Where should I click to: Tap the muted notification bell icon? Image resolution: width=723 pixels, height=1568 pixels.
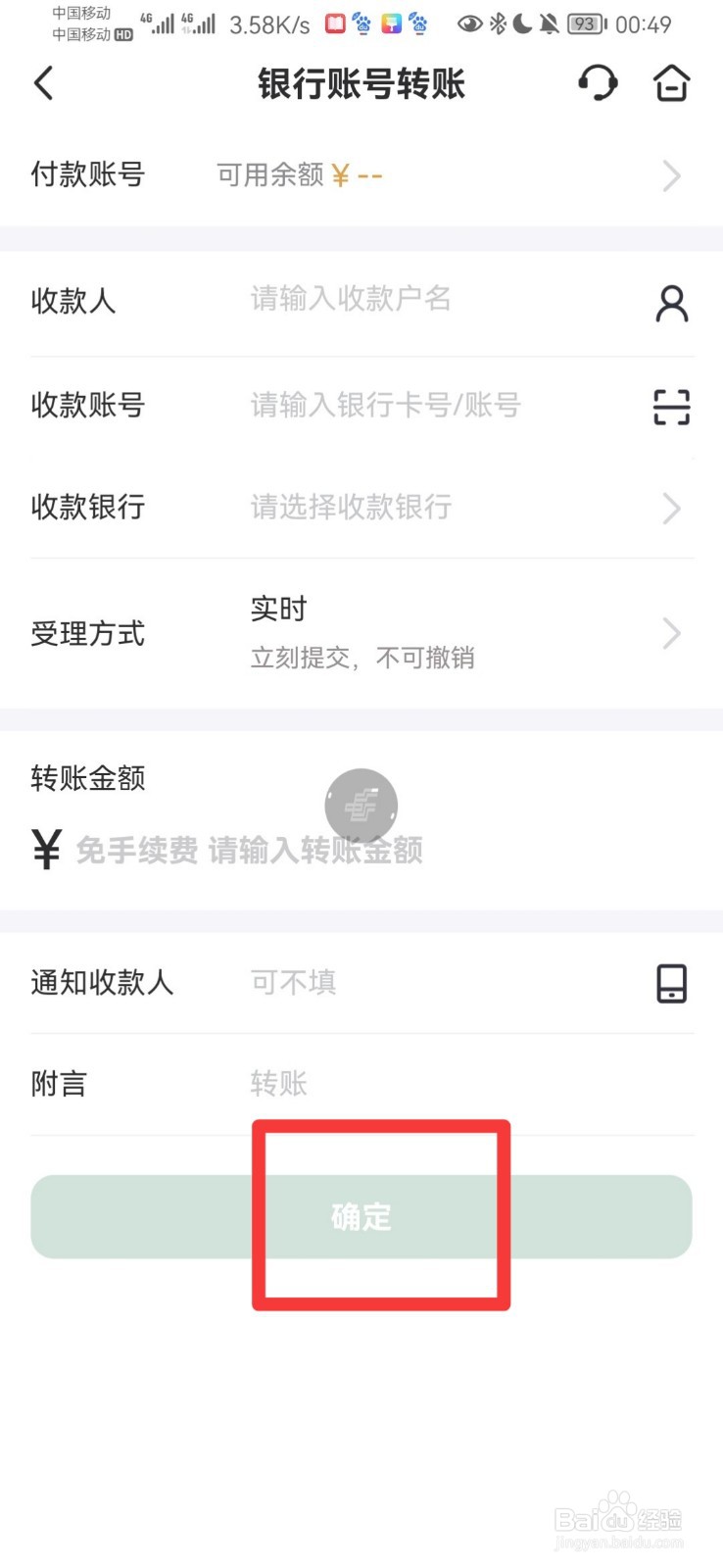549,24
